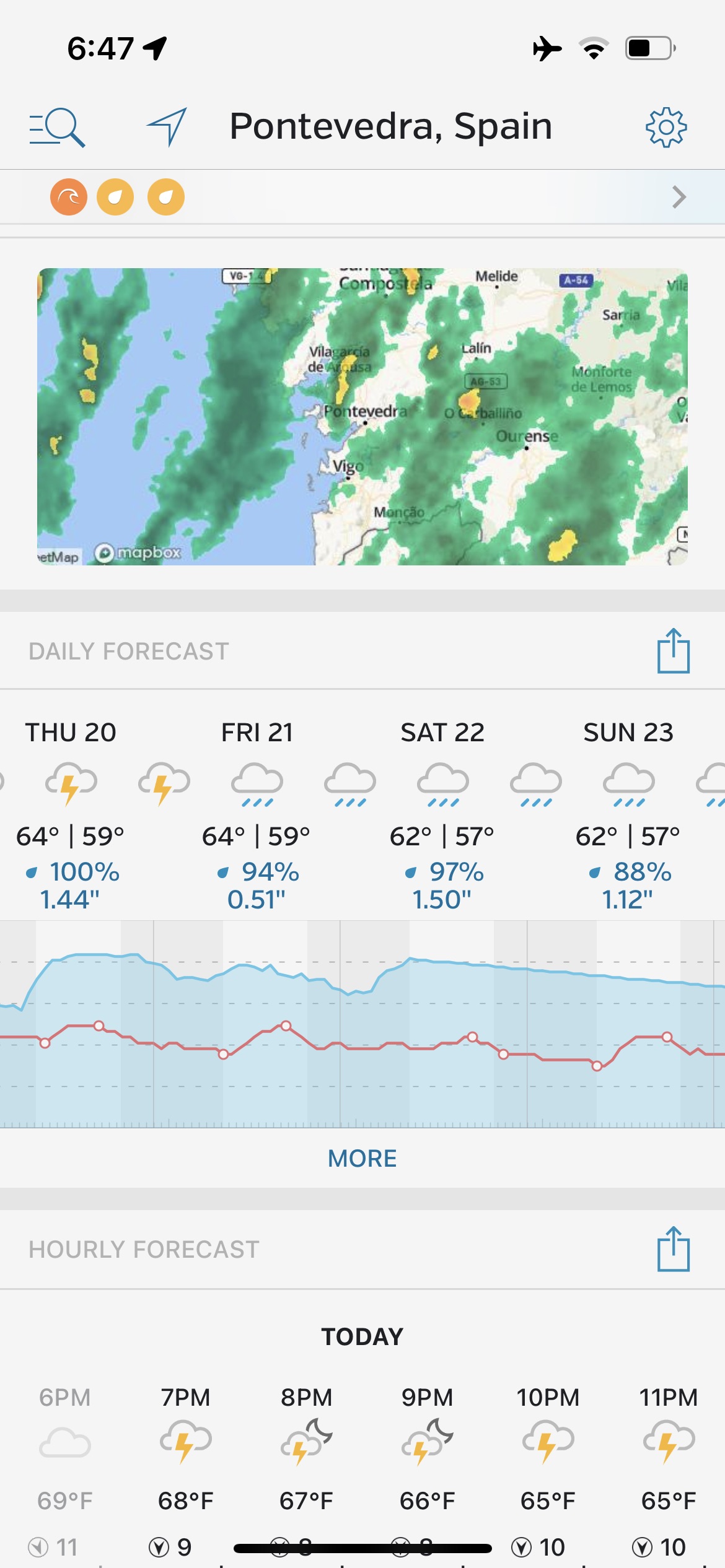The height and width of the screenshot is (1568, 725).
Task: Share the daily forecast
Action: [673, 651]
